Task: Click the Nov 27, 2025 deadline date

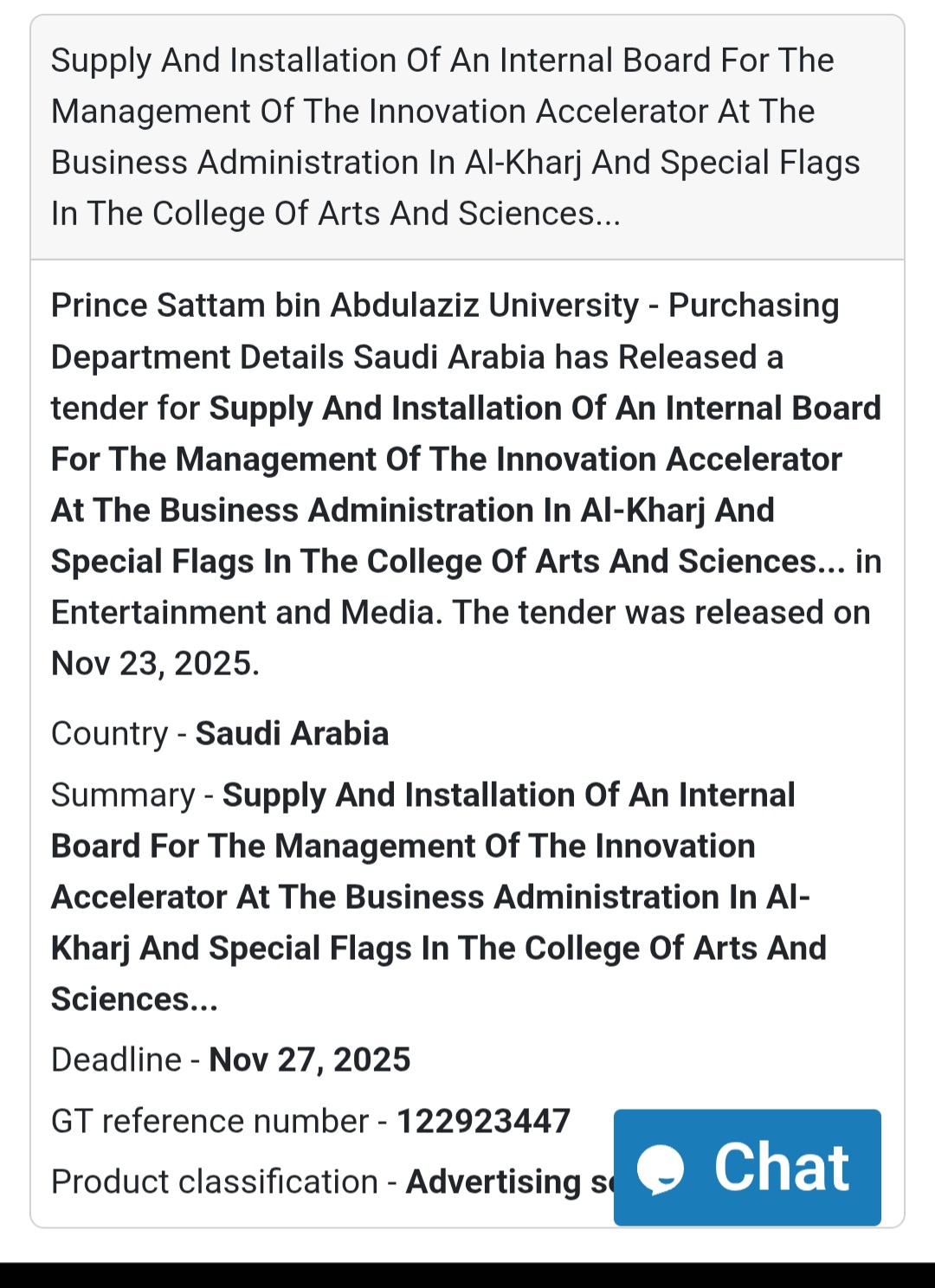Action: coord(308,1059)
